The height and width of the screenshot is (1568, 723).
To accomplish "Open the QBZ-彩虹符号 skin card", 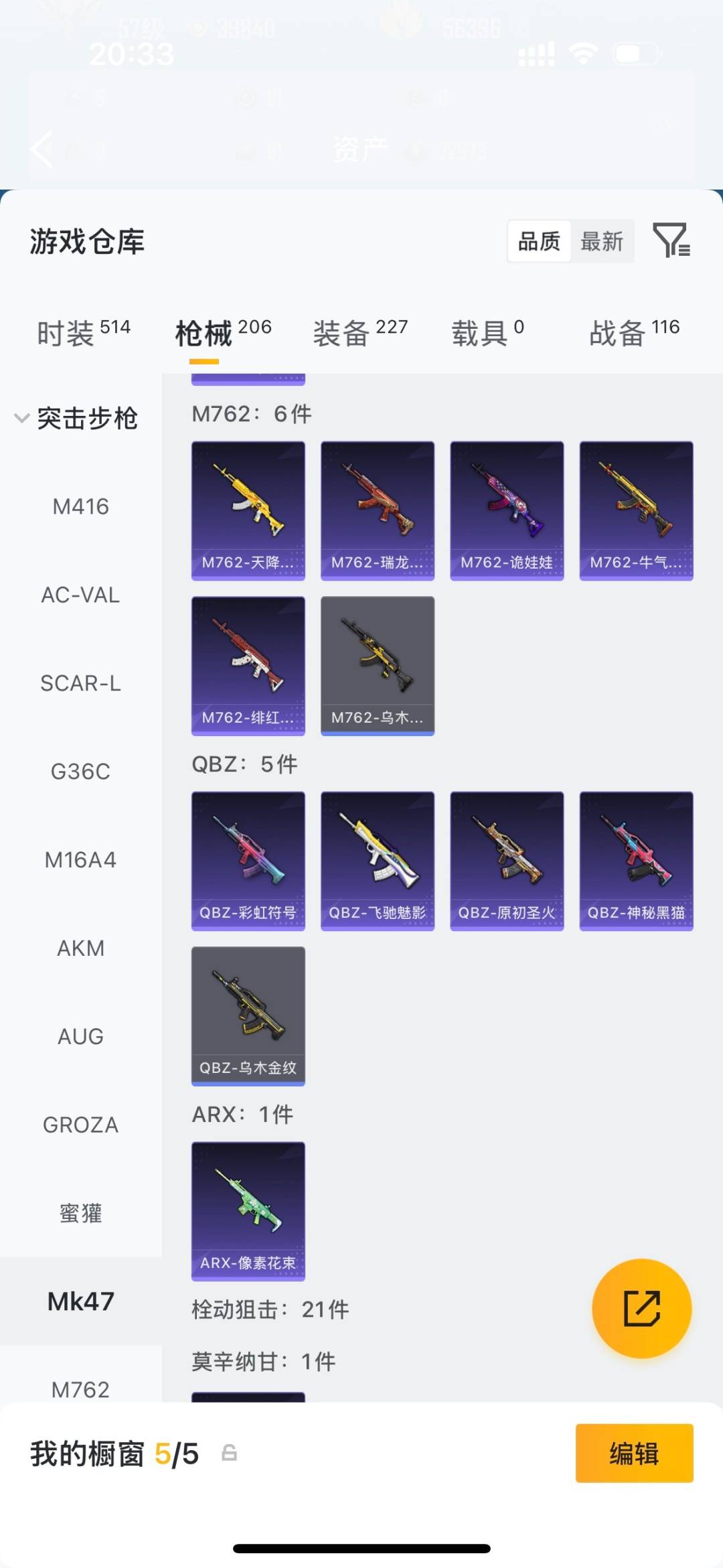I will [x=248, y=861].
